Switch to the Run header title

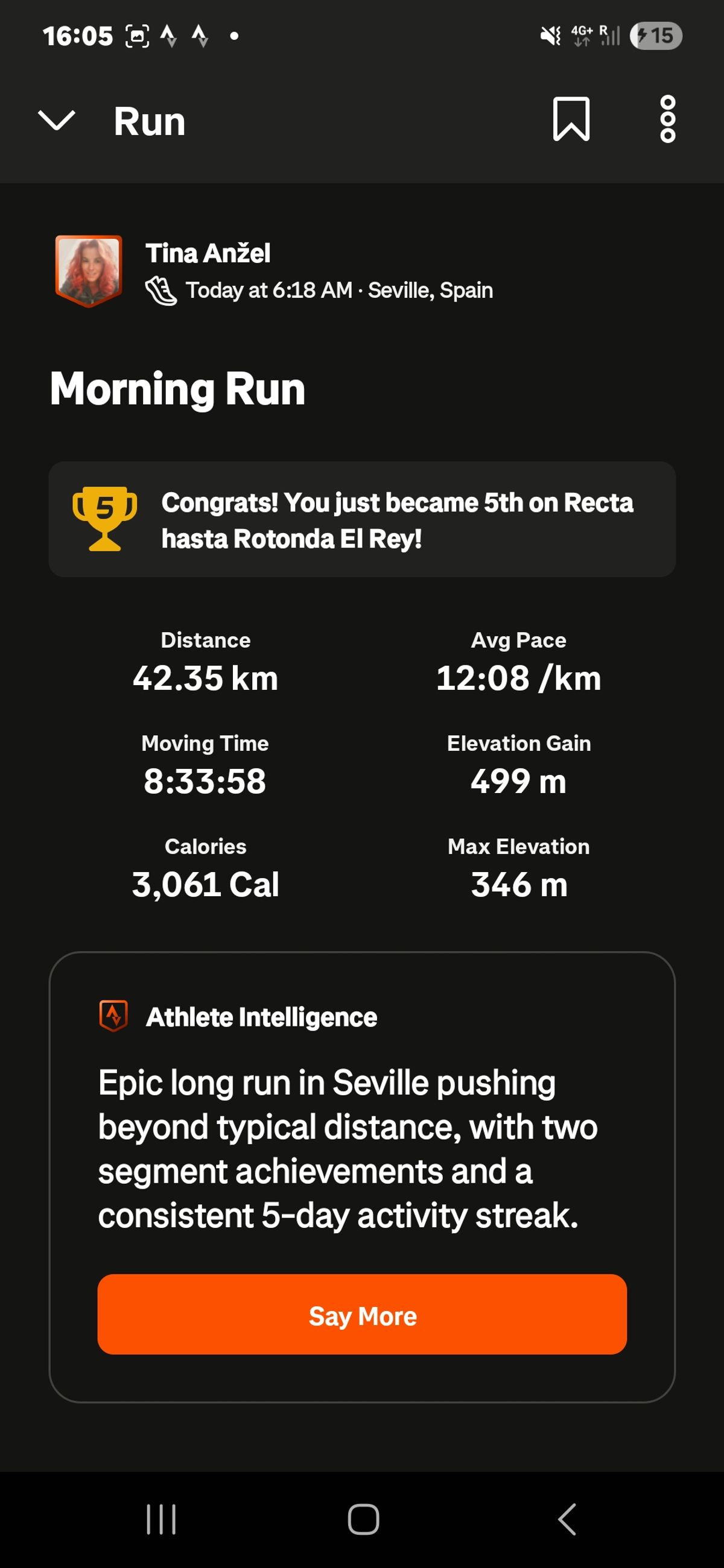tap(149, 120)
